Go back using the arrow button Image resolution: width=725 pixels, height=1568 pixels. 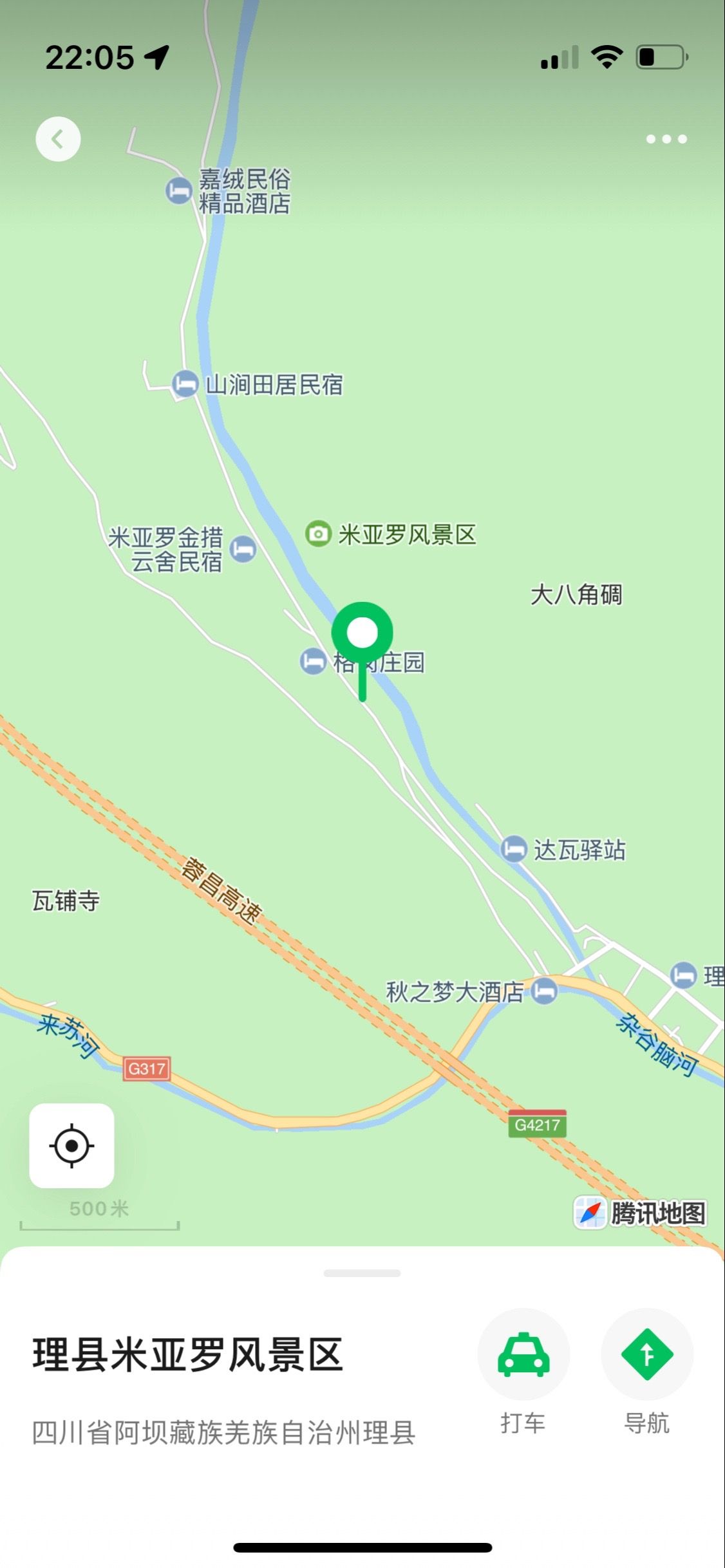[58, 139]
